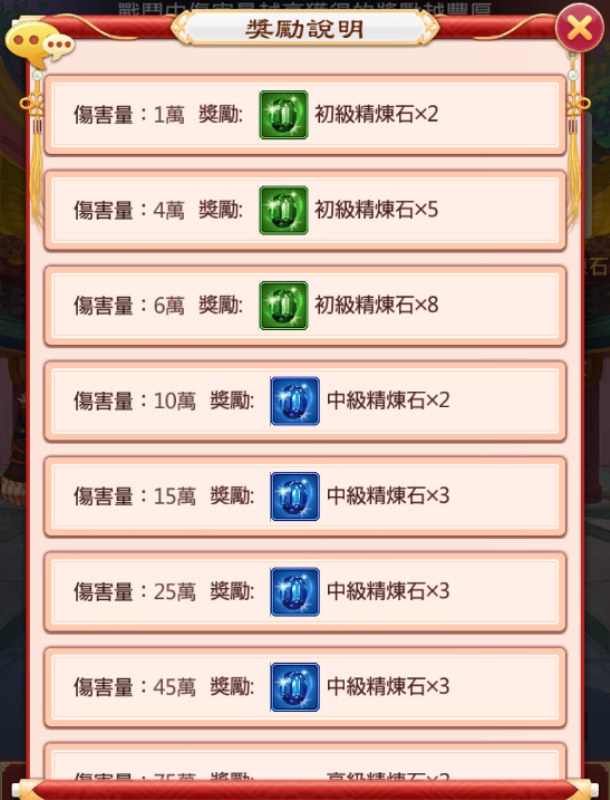The image size is (610, 800).
Task: Tap the 中級精煉石 icon in the 10萬 row
Action: click(295, 401)
